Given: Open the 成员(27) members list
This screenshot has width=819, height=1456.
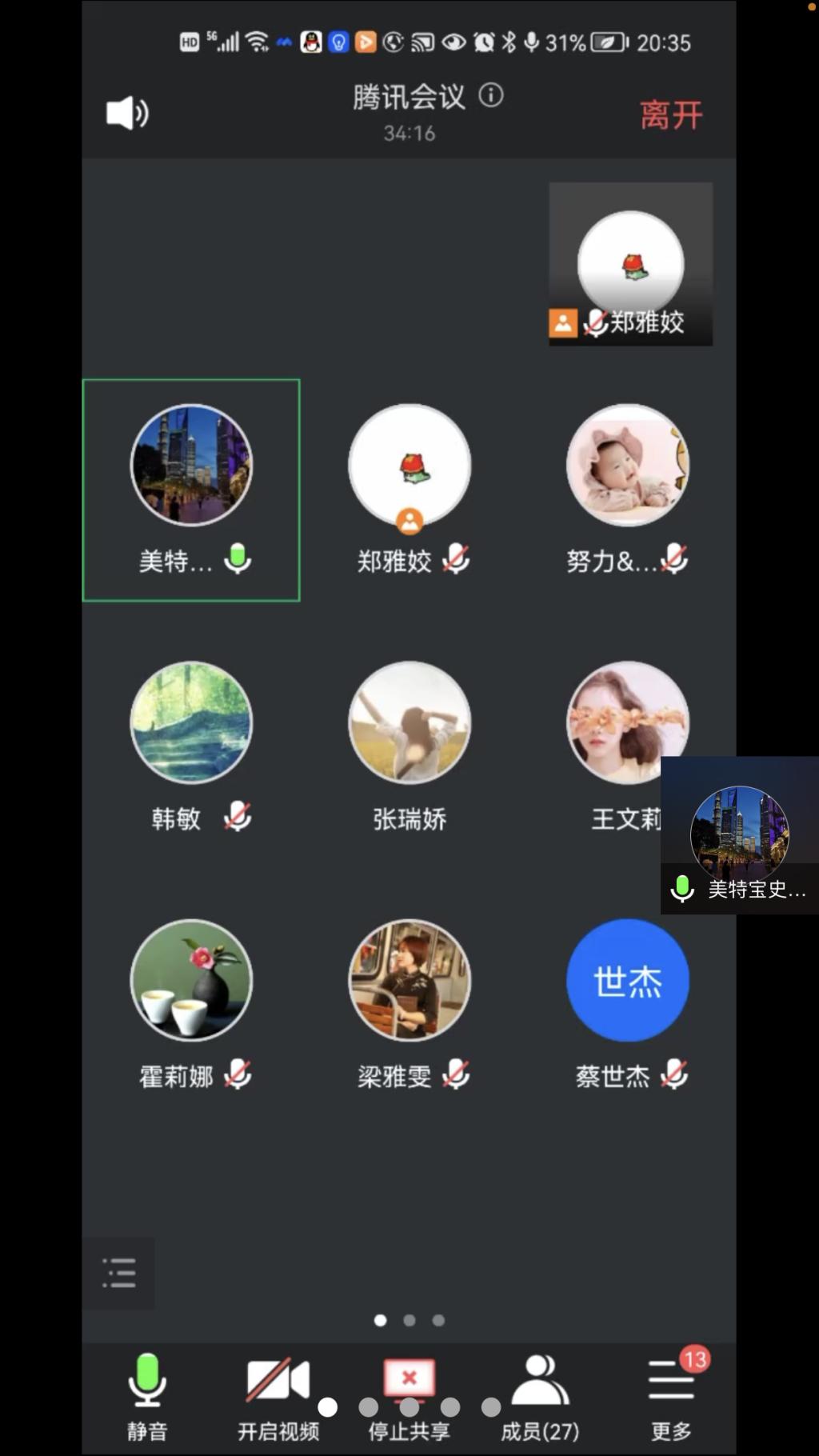Looking at the screenshot, I should (540, 1395).
